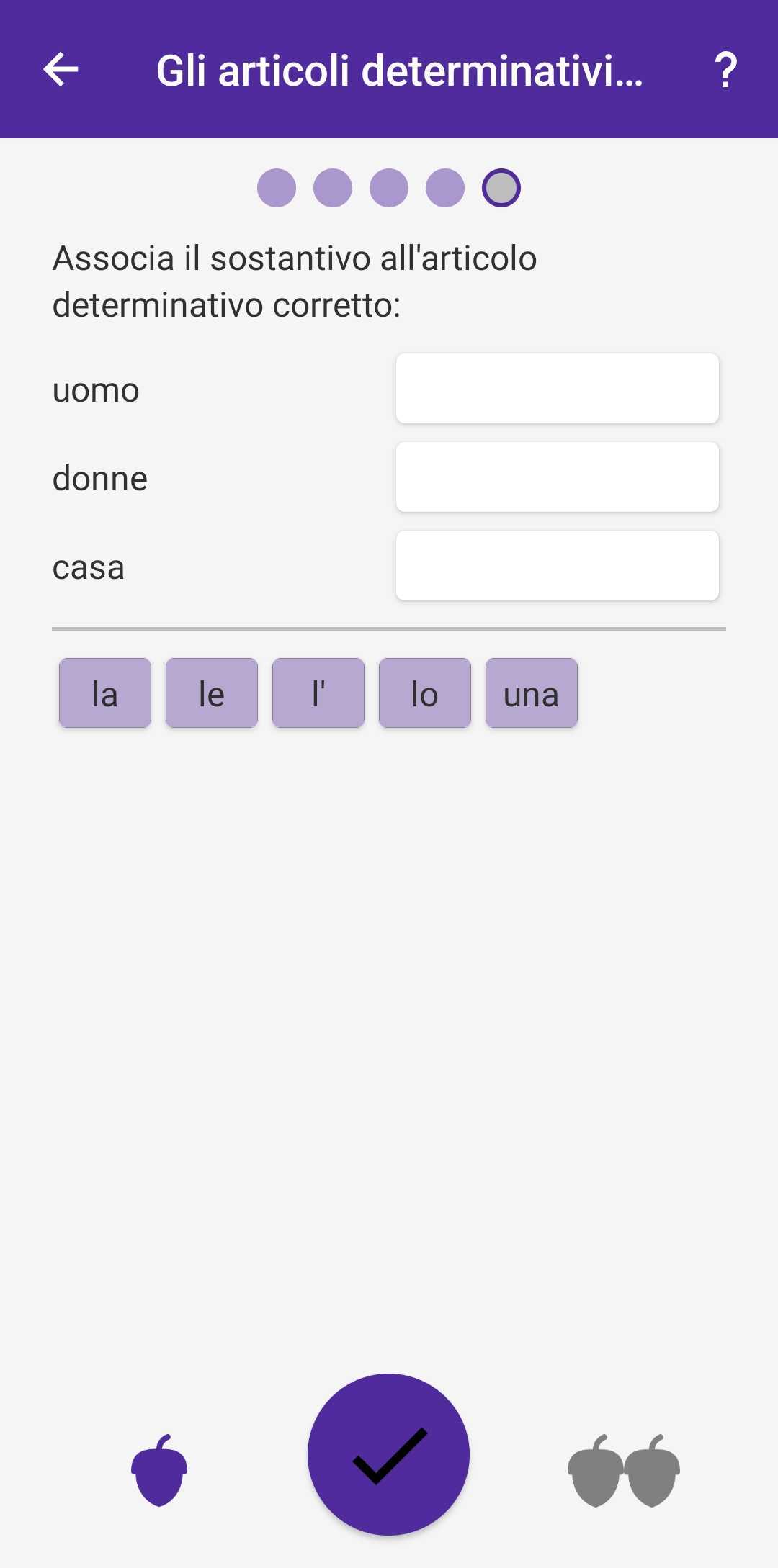Tap the 'una' article chip
This screenshot has height=1568, width=778.
(x=532, y=693)
